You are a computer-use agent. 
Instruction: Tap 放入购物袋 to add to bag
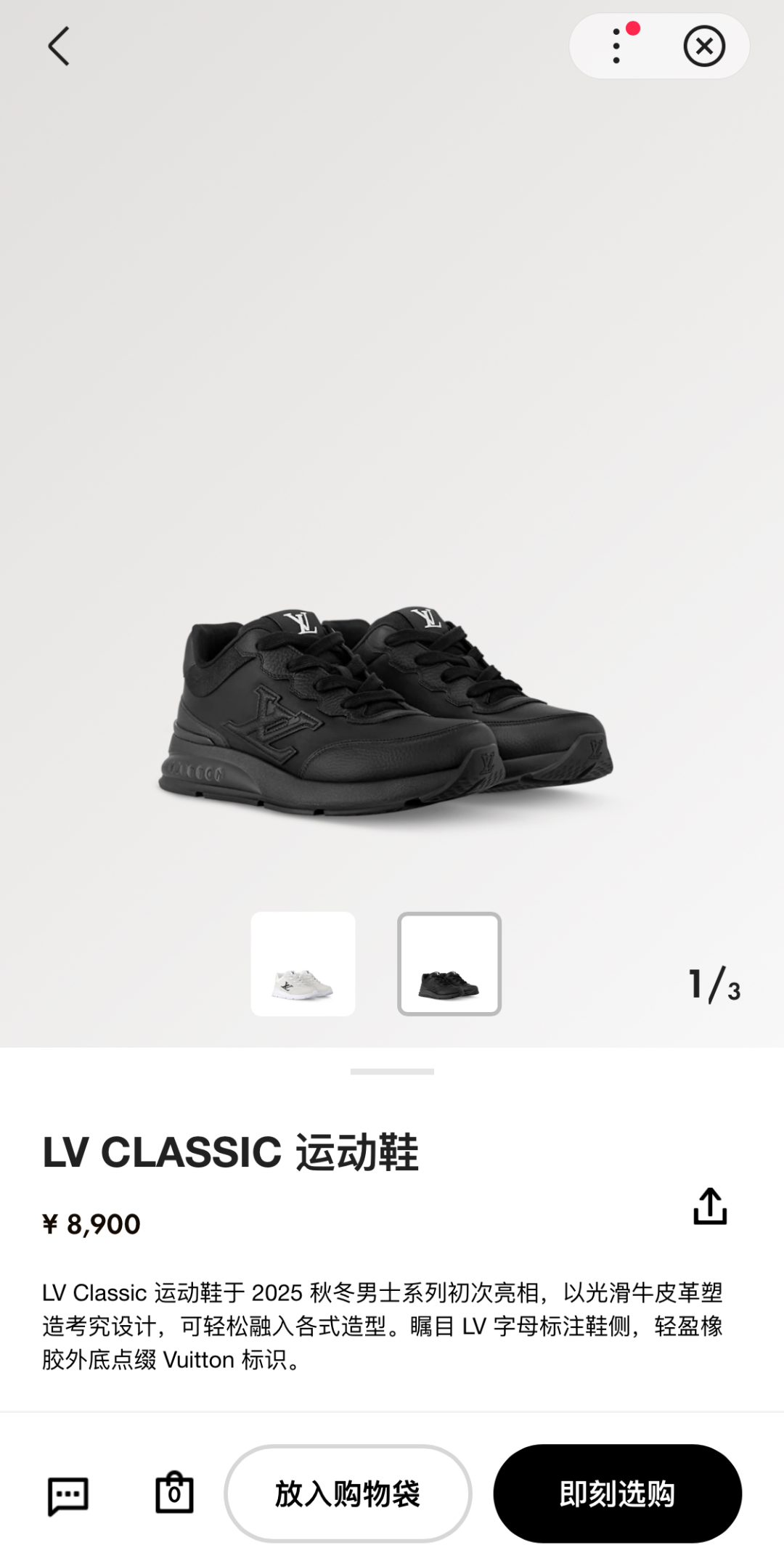click(x=348, y=1493)
